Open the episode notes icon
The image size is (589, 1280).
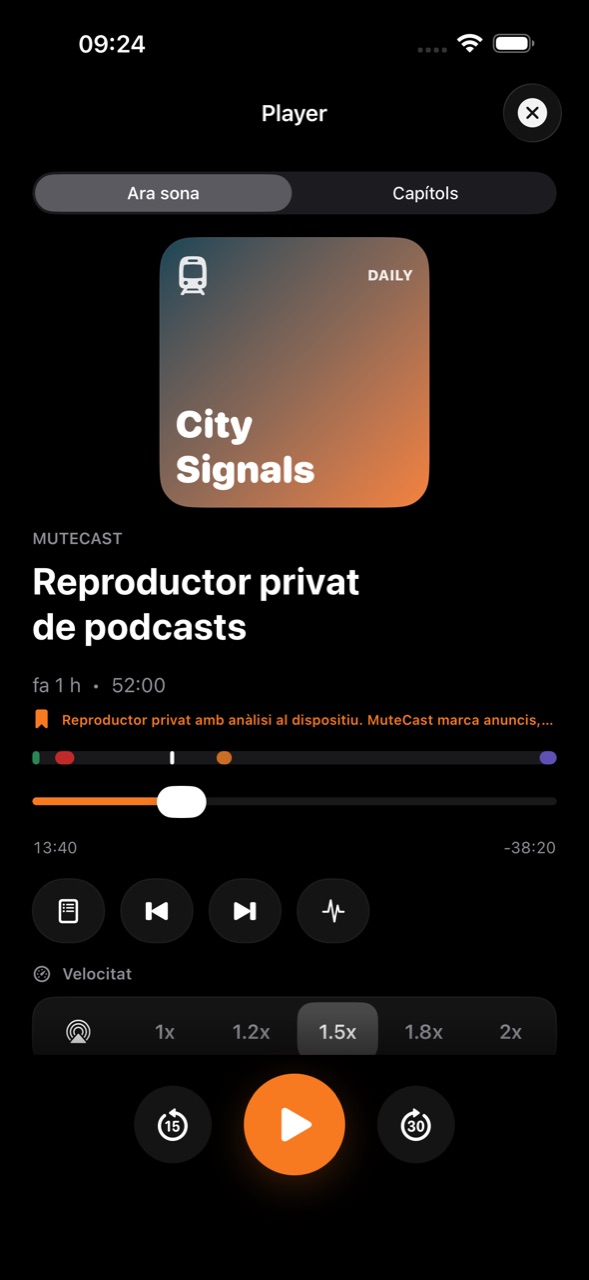point(68,911)
